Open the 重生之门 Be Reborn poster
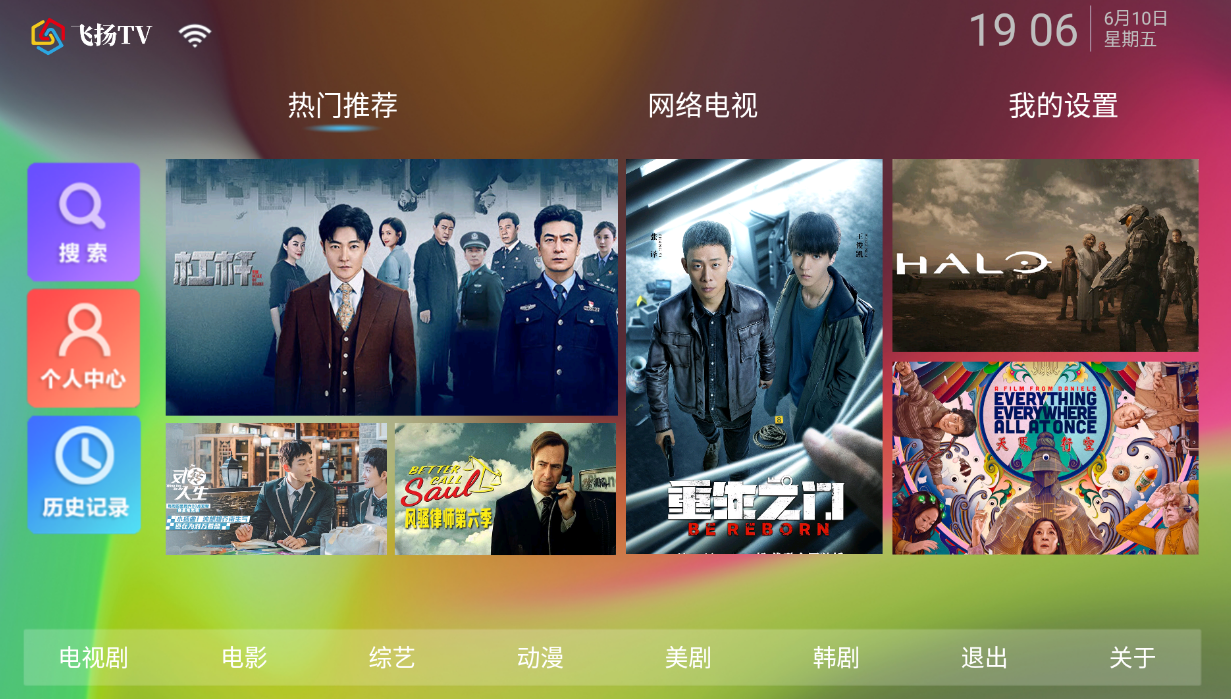 [754, 356]
